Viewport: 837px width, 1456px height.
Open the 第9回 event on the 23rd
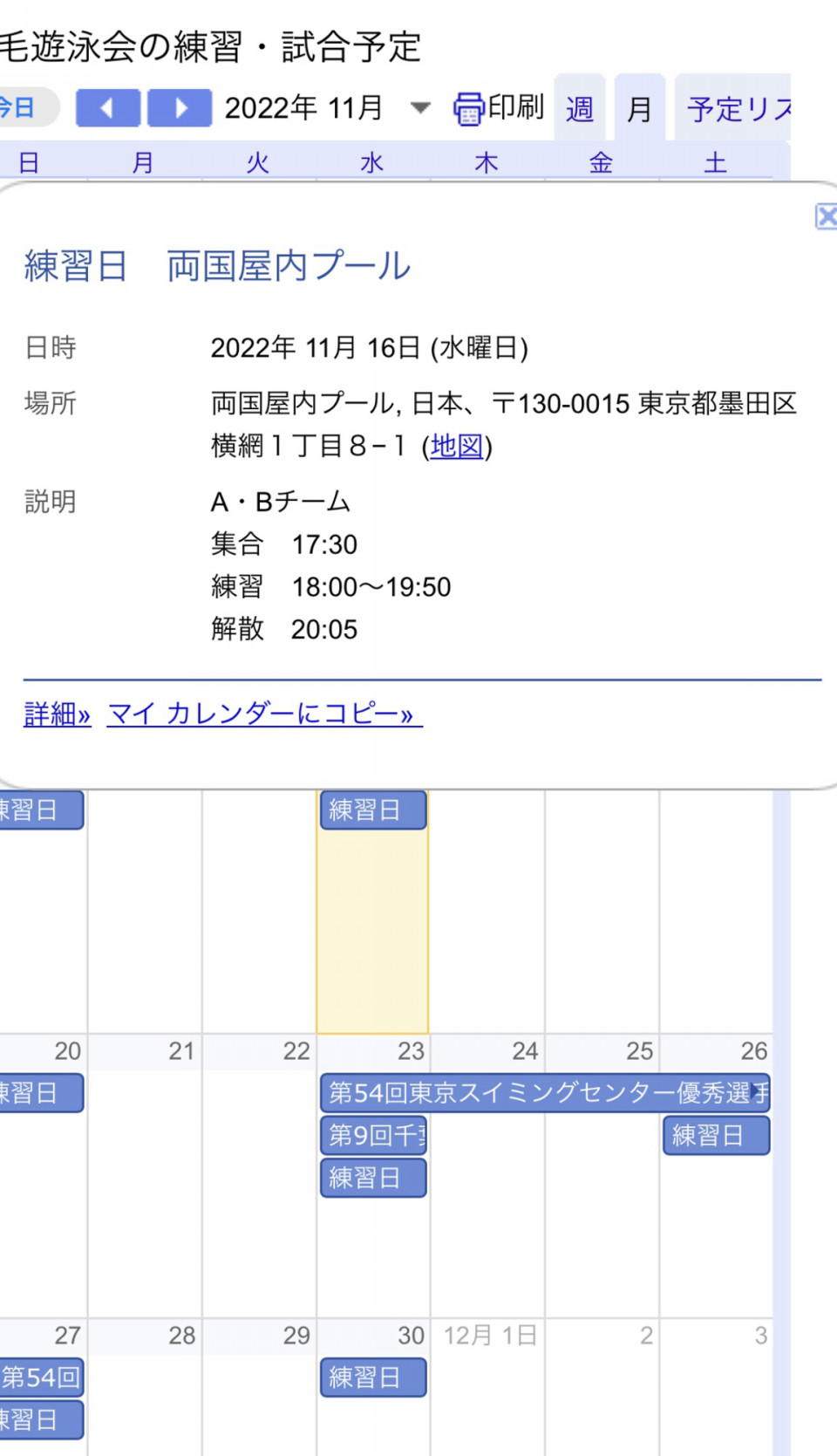[x=374, y=1136]
